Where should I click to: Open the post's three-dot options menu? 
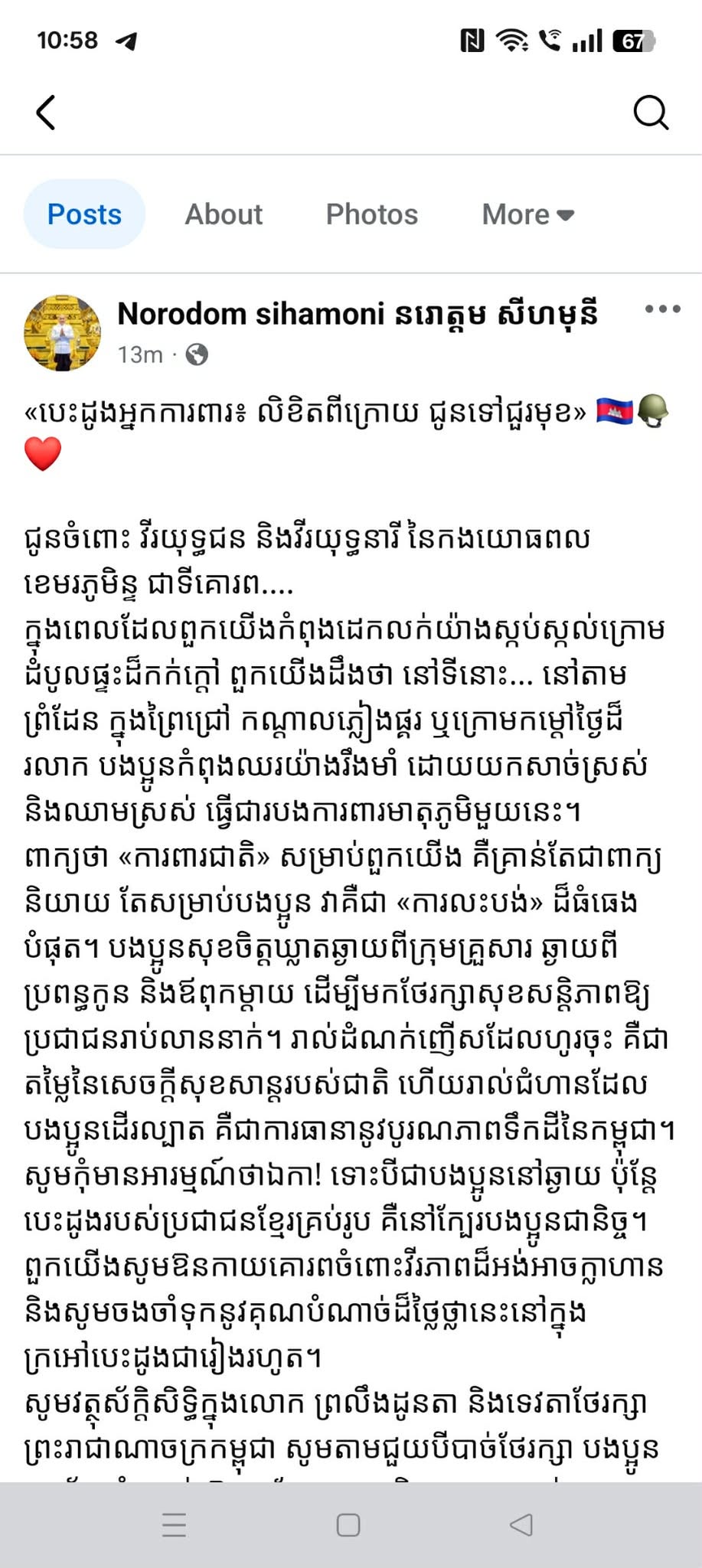pos(662,309)
